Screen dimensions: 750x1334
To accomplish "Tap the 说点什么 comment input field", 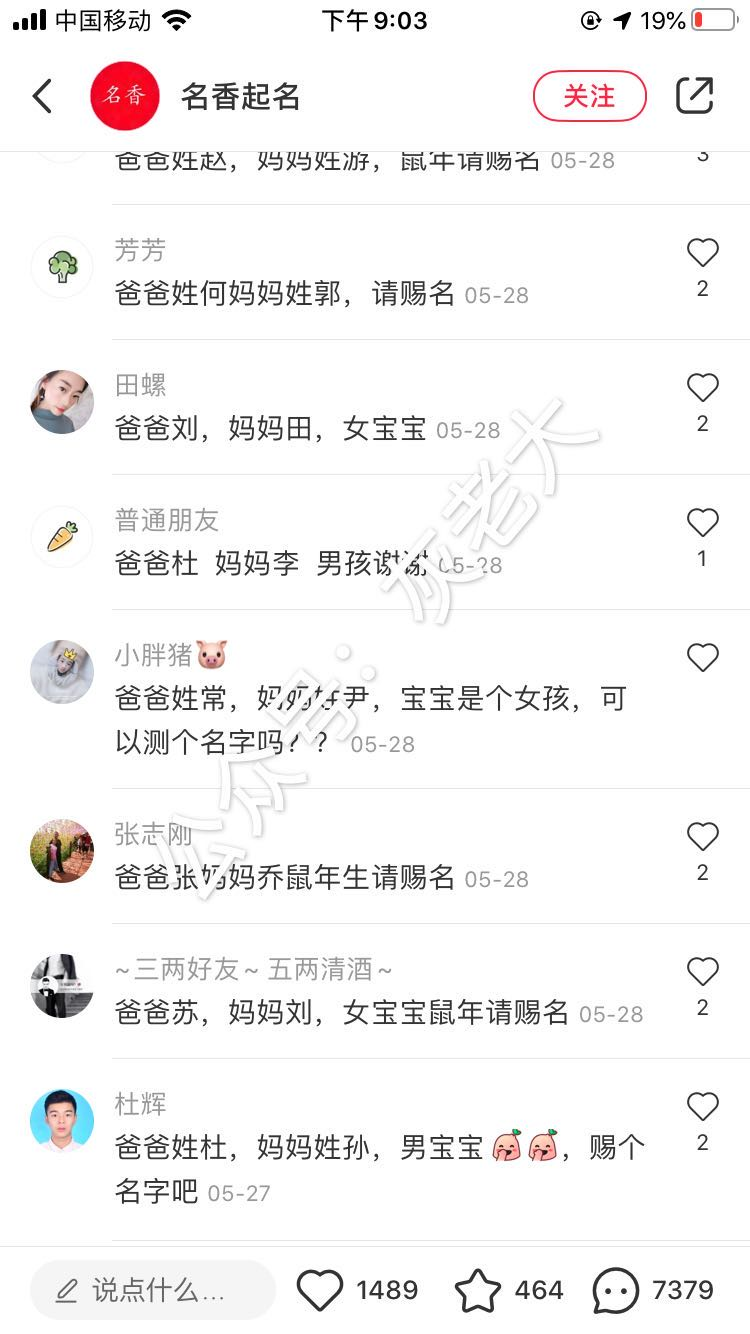I will (x=152, y=1290).
